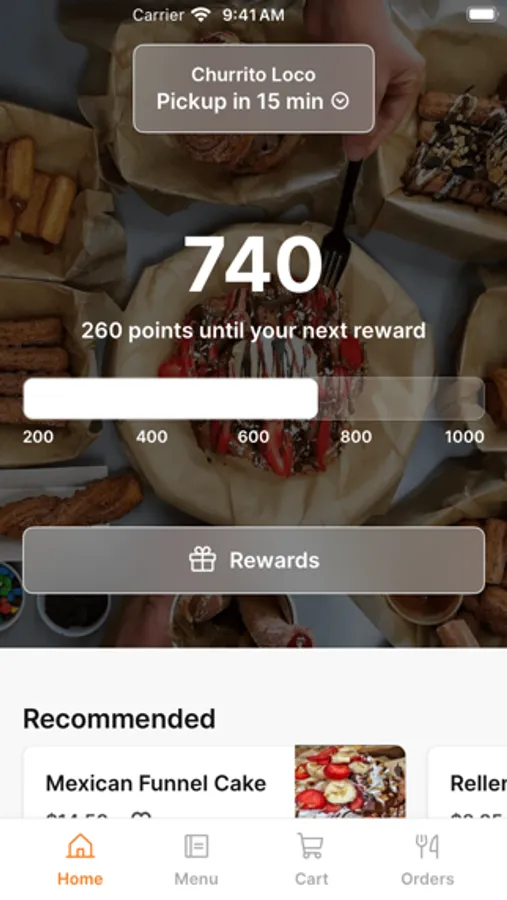The image size is (507, 900).
Task: Switch to the Menu tab
Action: point(196,860)
